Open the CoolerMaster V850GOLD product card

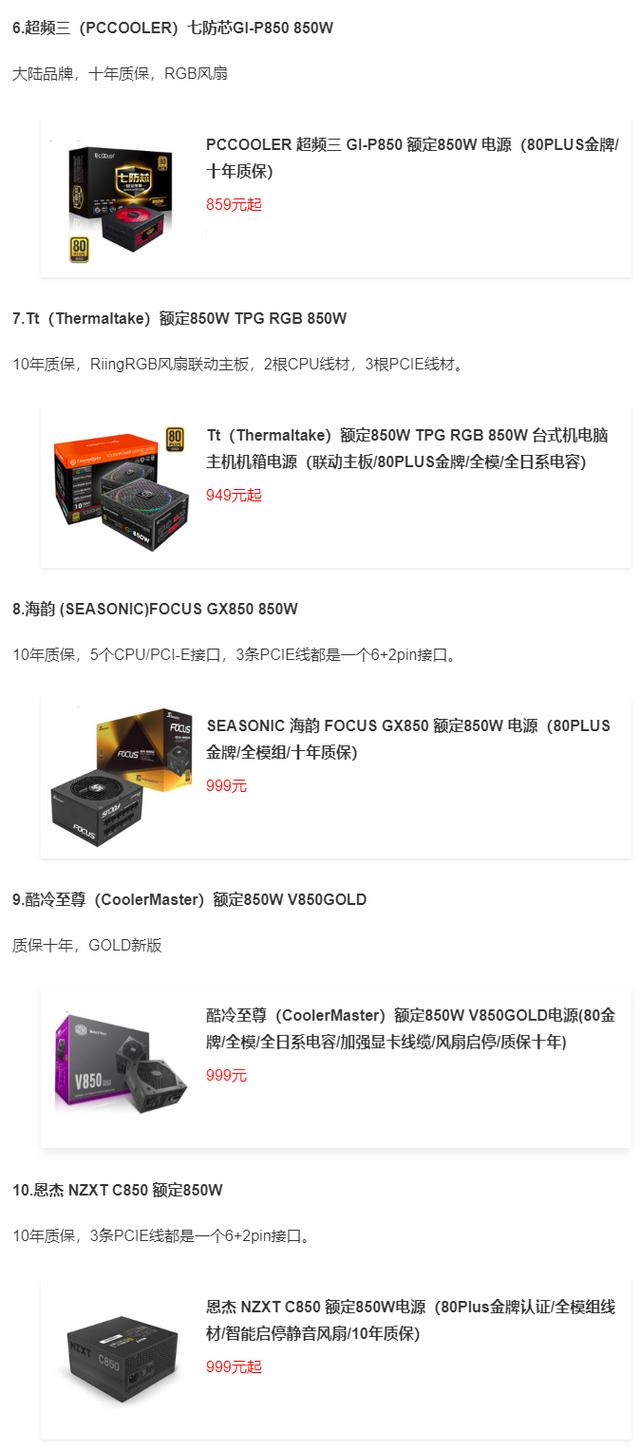[x=335, y=1068]
